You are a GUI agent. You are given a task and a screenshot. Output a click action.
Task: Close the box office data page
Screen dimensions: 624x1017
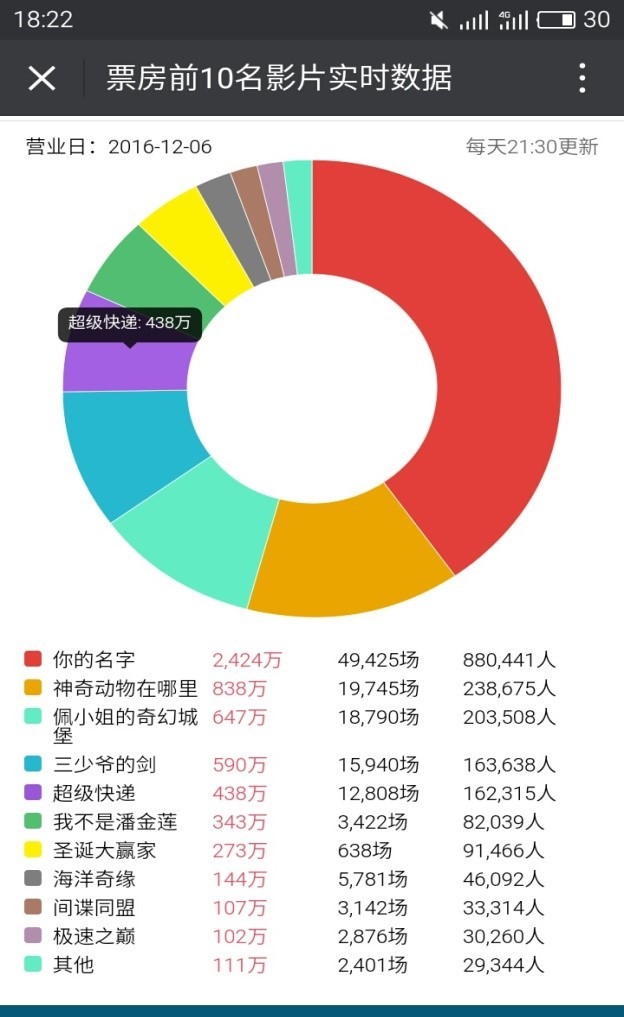tap(42, 78)
